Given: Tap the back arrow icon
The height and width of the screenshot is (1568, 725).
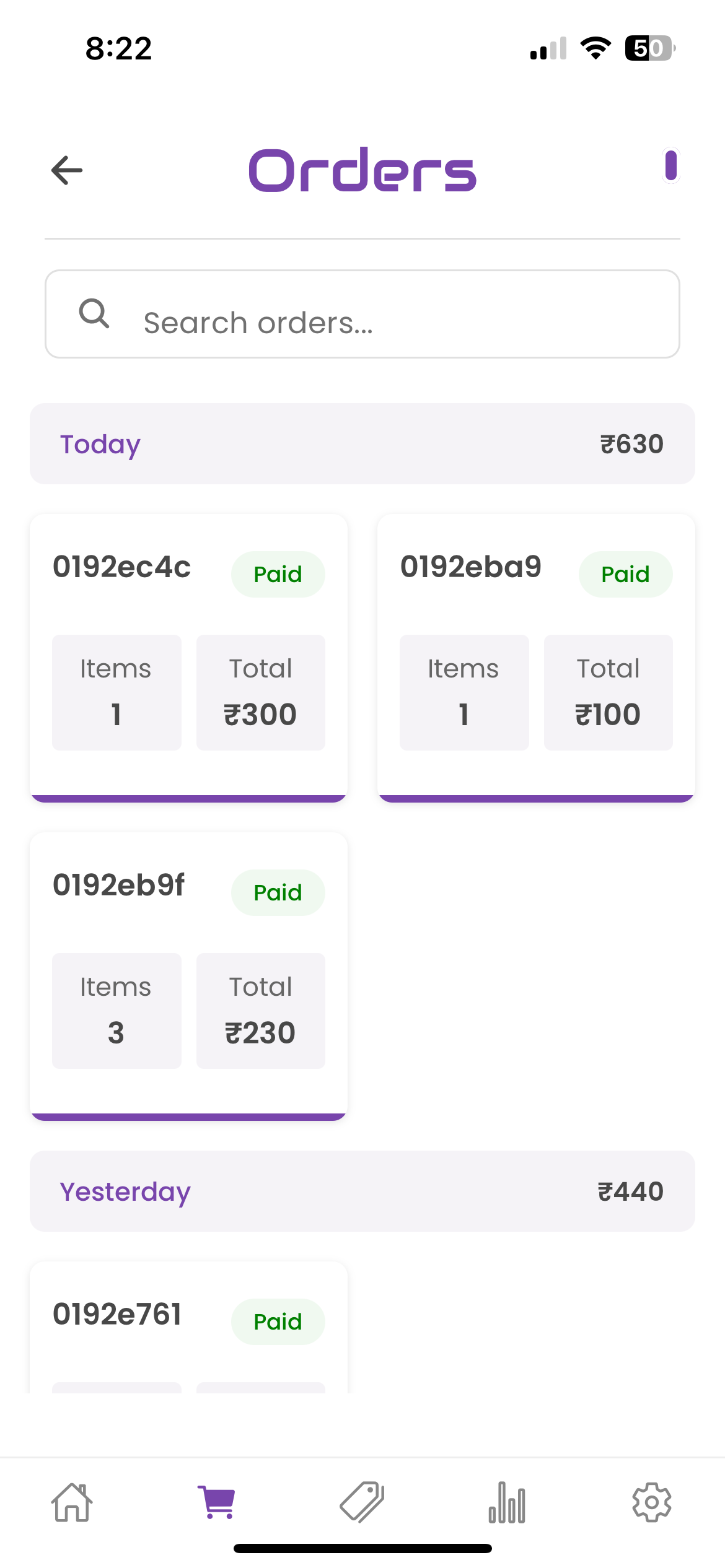Looking at the screenshot, I should 66,169.
